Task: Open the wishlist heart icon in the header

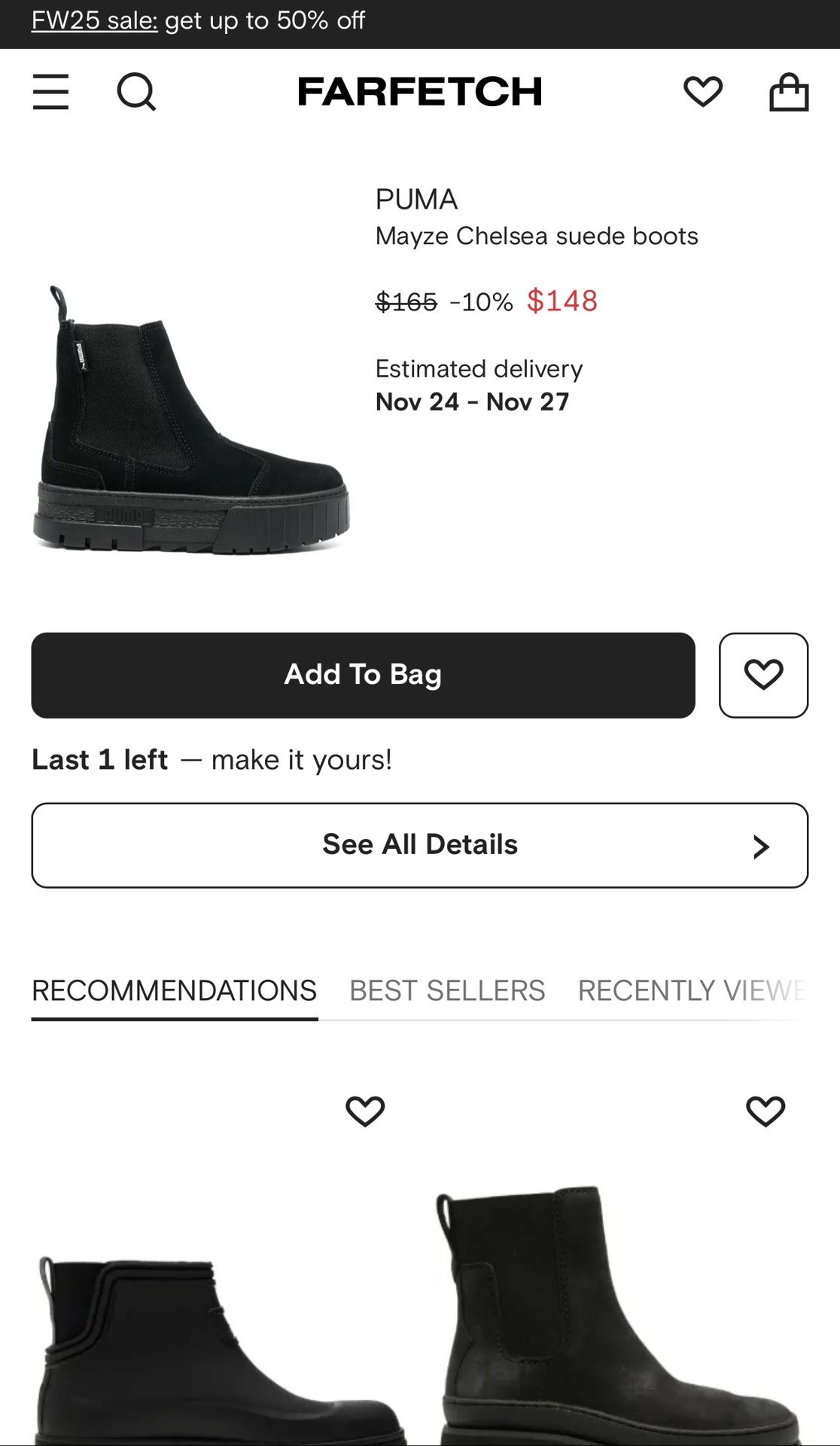Action: coord(702,92)
